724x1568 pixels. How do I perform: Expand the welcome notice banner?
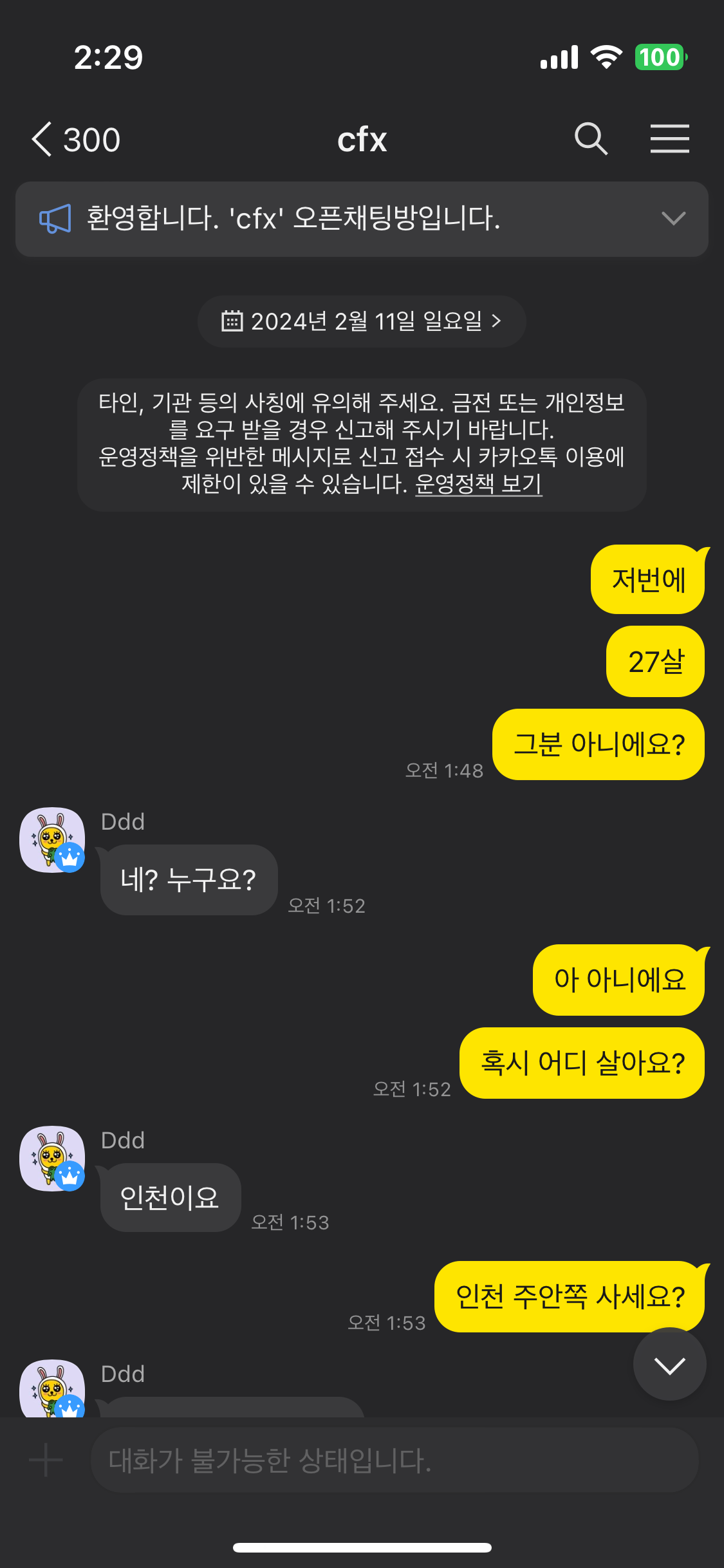click(673, 219)
